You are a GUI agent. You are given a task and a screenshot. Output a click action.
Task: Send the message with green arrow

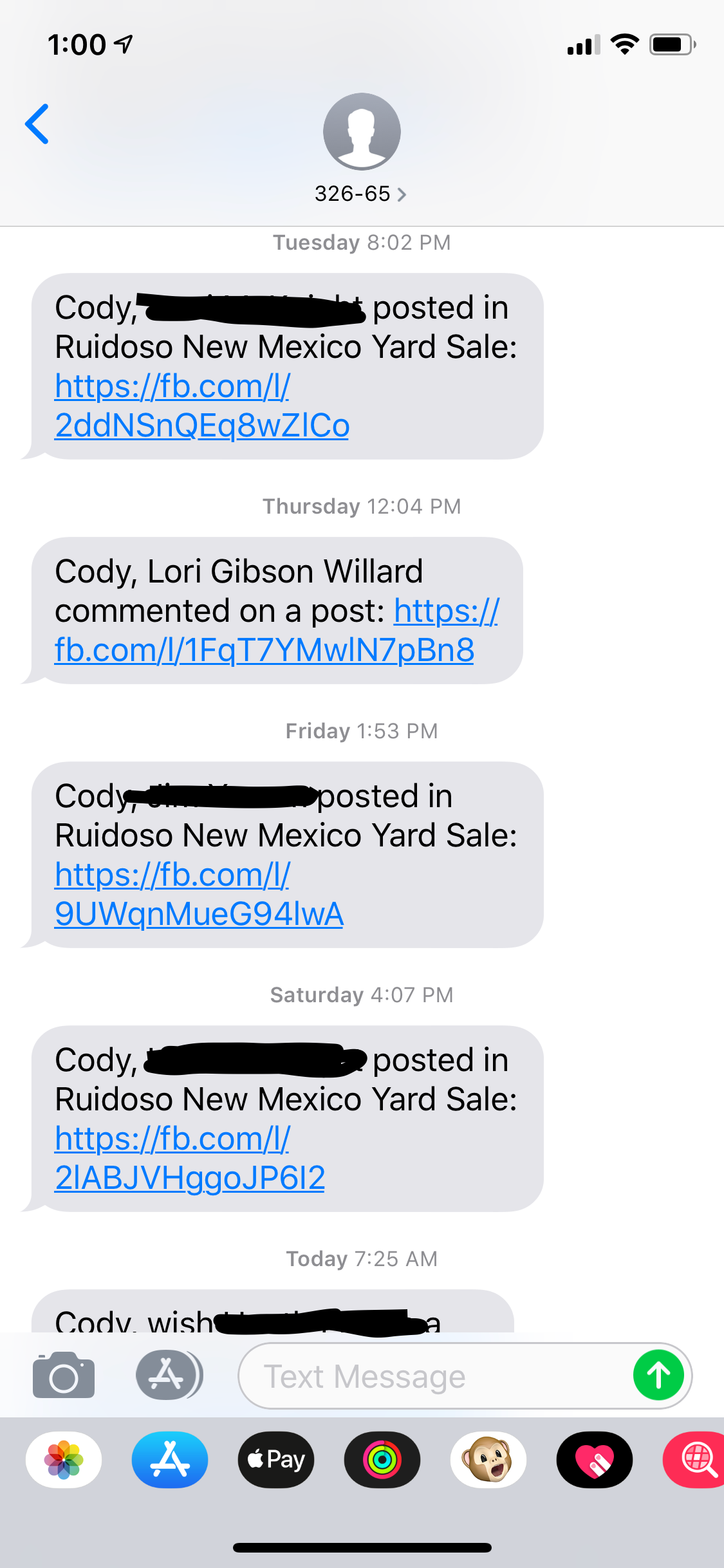point(658,1376)
